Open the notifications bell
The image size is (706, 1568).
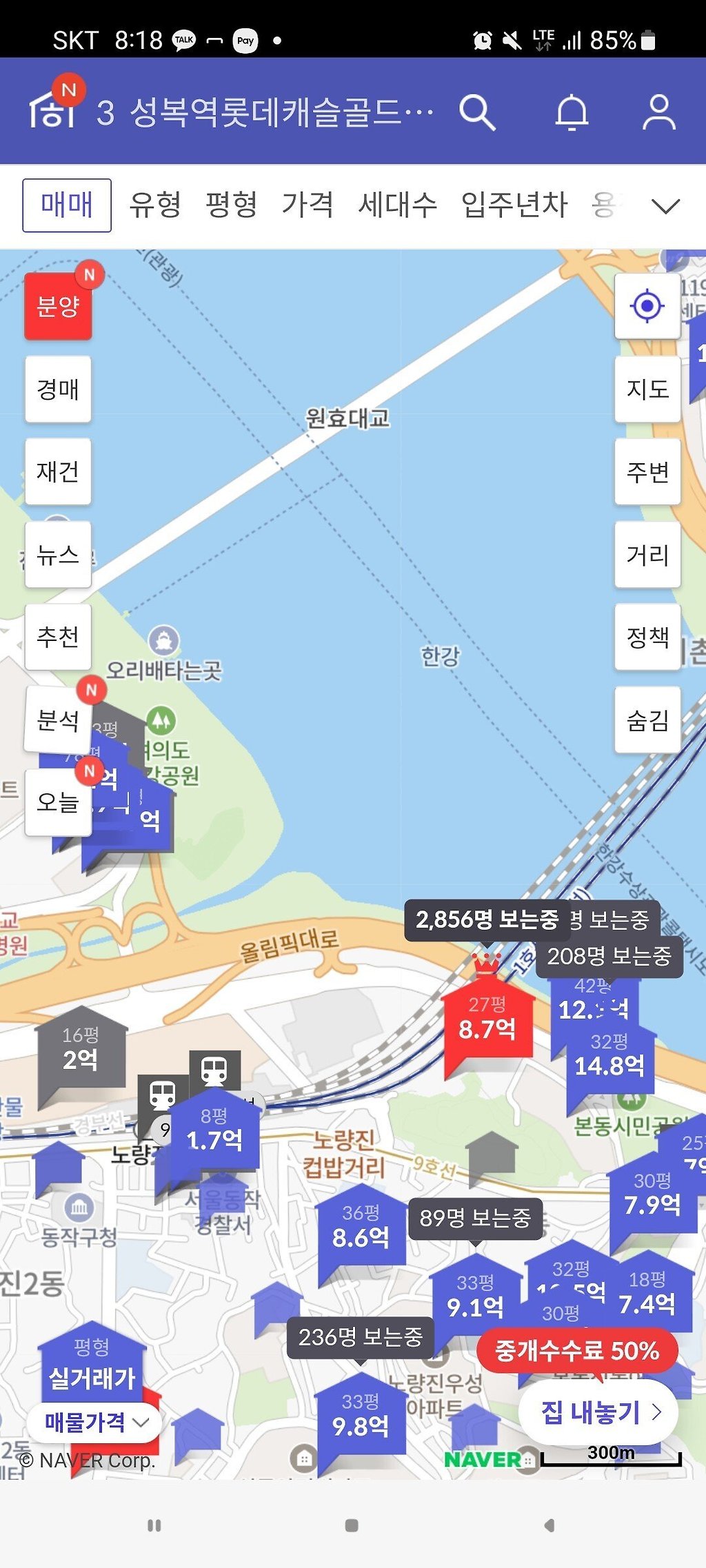pyautogui.click(x=572, y=112)
